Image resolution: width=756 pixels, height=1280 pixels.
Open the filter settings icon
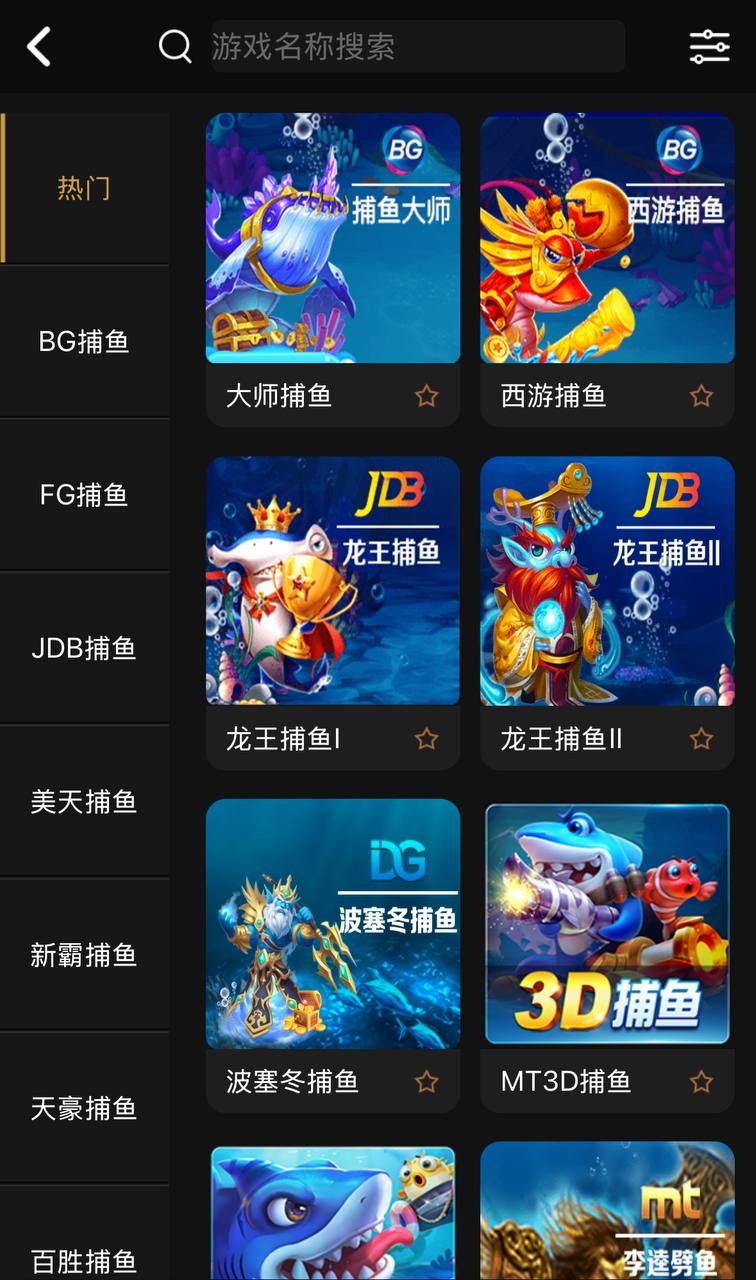coord(709,47)
